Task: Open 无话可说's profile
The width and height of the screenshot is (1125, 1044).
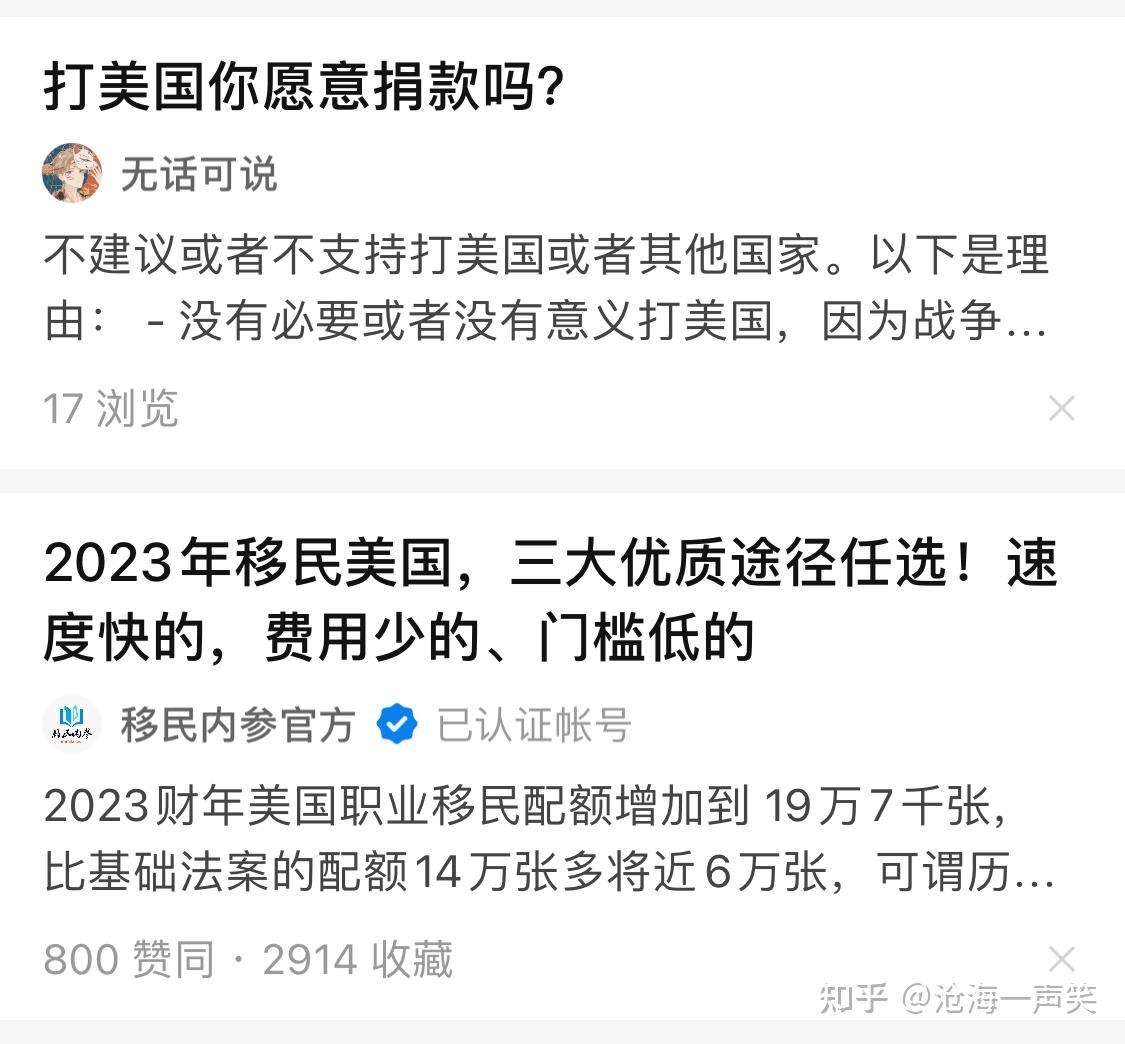Action: (x=199, y=175)
